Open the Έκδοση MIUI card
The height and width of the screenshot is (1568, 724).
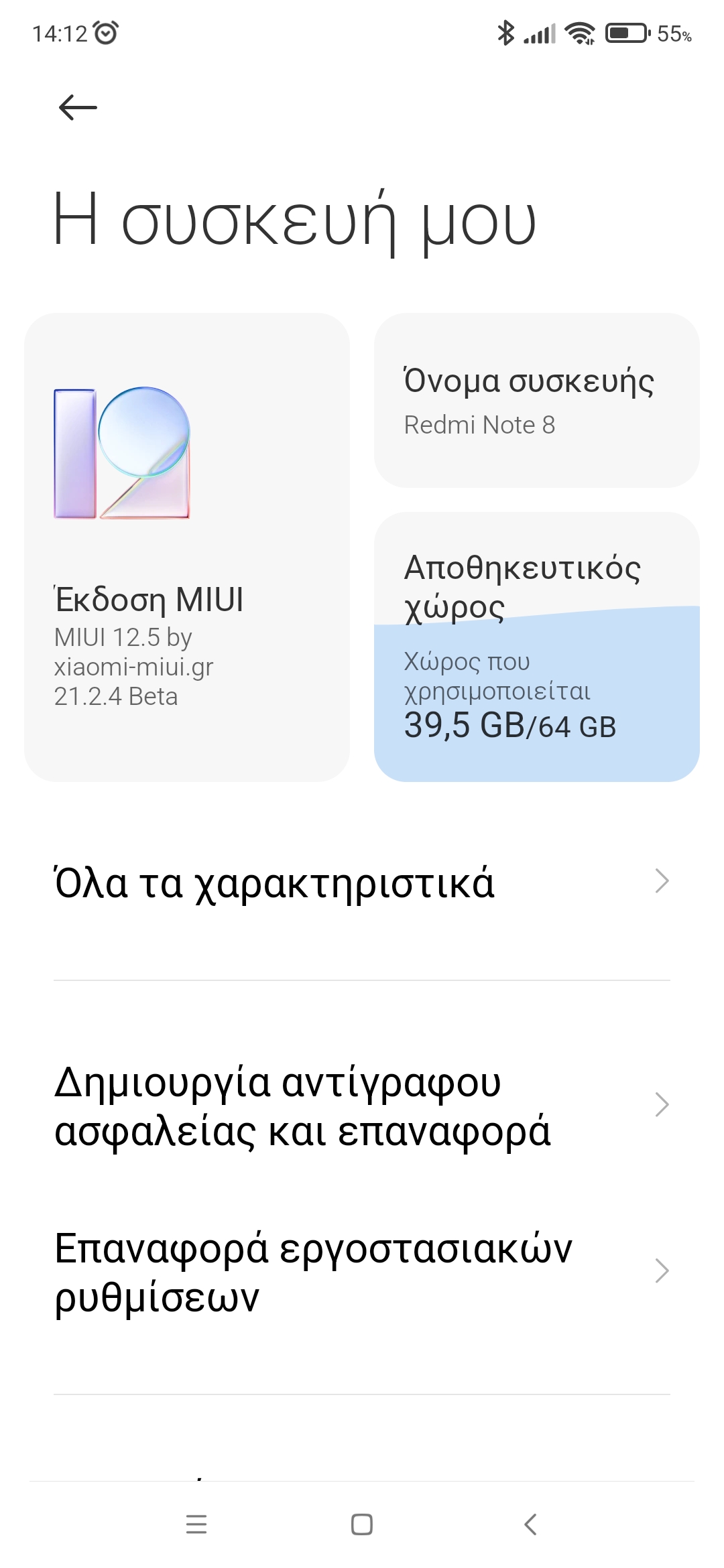(186, 547)
